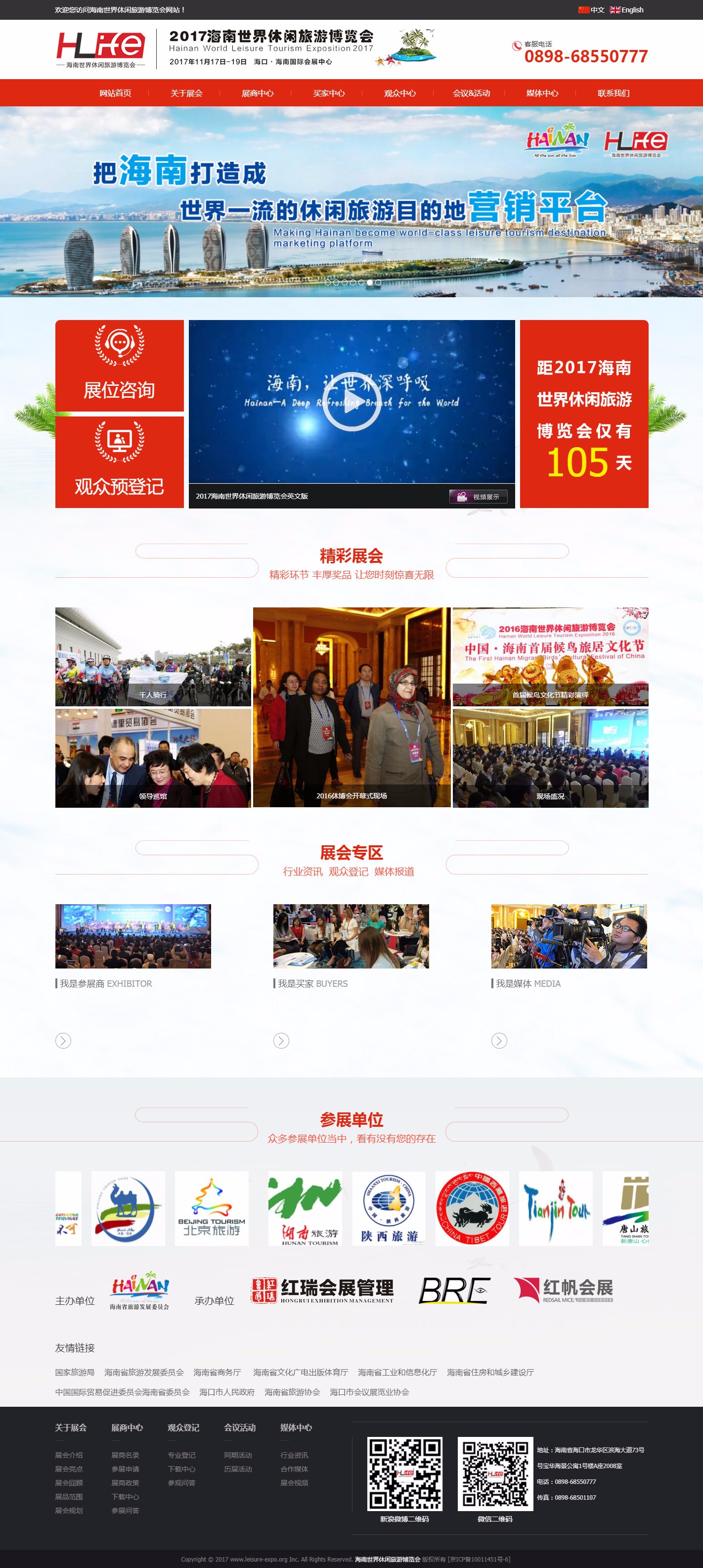Tap the 视频展示 button
The height and width of the screenshot is (1568, 703).
pyautogui.click(x=478, y=497)
